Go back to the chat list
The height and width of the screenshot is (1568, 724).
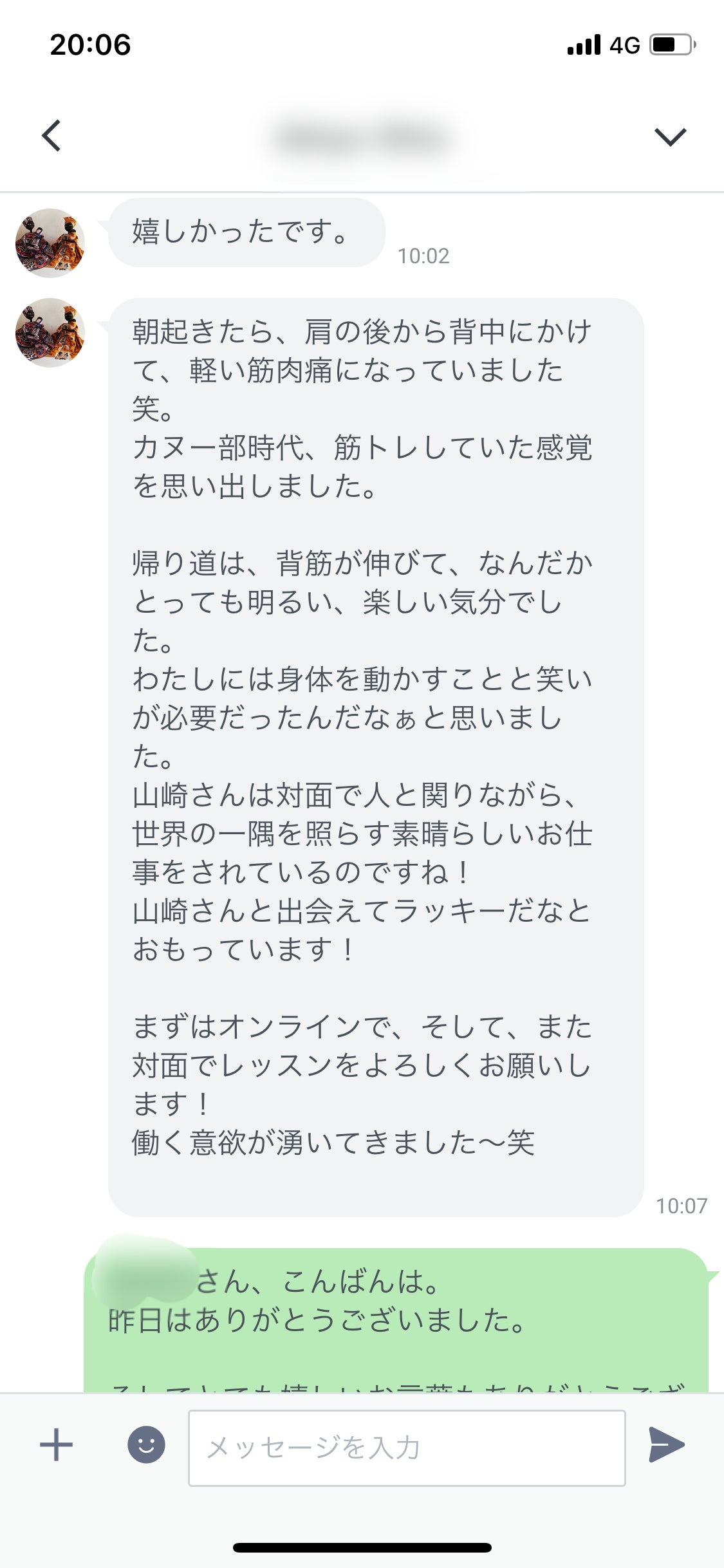click(x=51, y=136)
